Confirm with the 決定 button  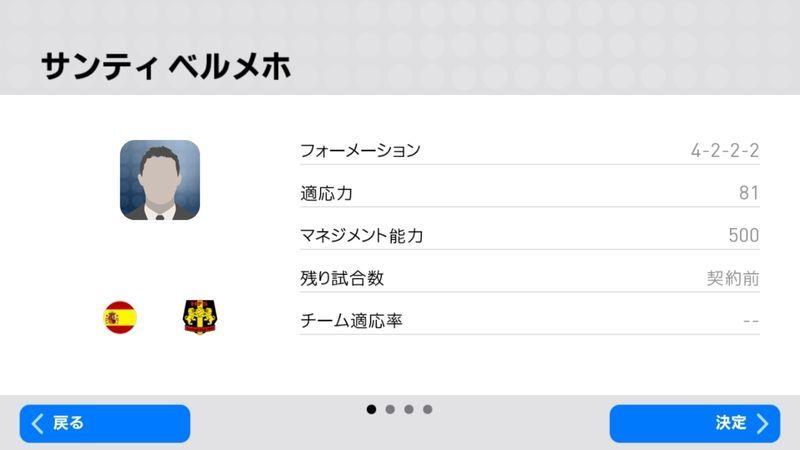[x=695, y=423]
